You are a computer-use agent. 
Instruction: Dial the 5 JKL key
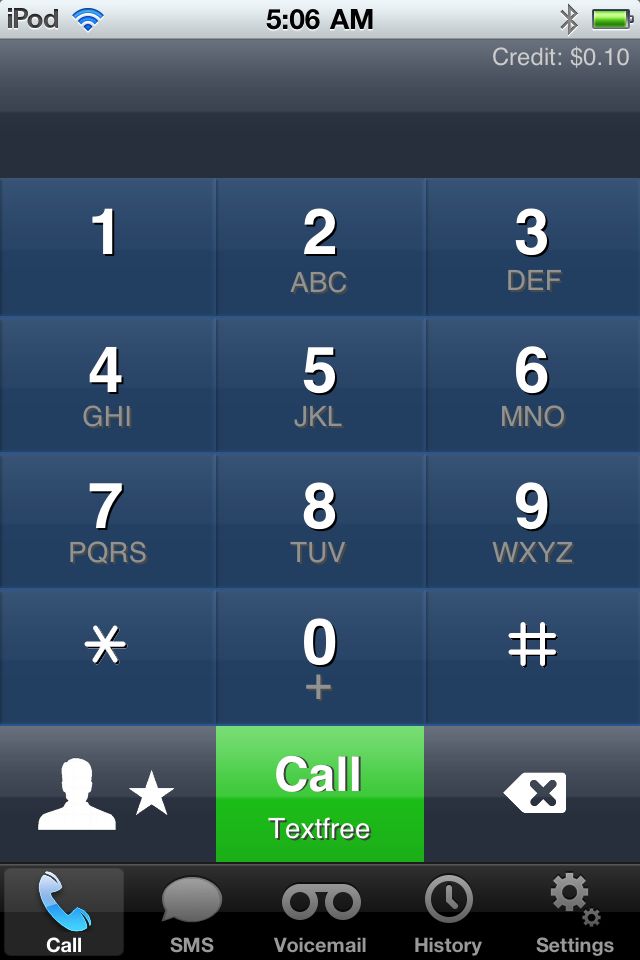(x=320, y=385)
